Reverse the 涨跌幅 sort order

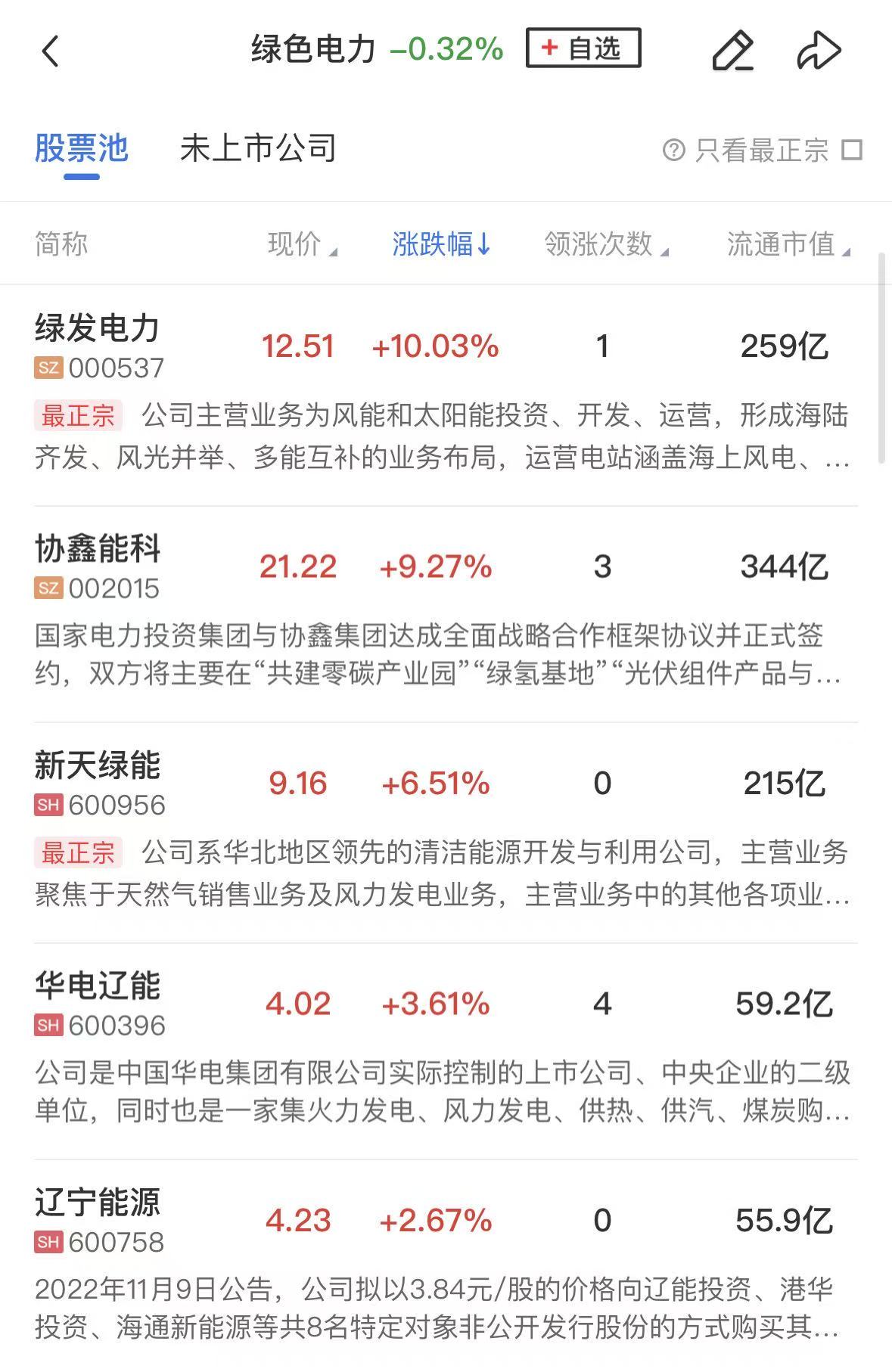[441, 244]
